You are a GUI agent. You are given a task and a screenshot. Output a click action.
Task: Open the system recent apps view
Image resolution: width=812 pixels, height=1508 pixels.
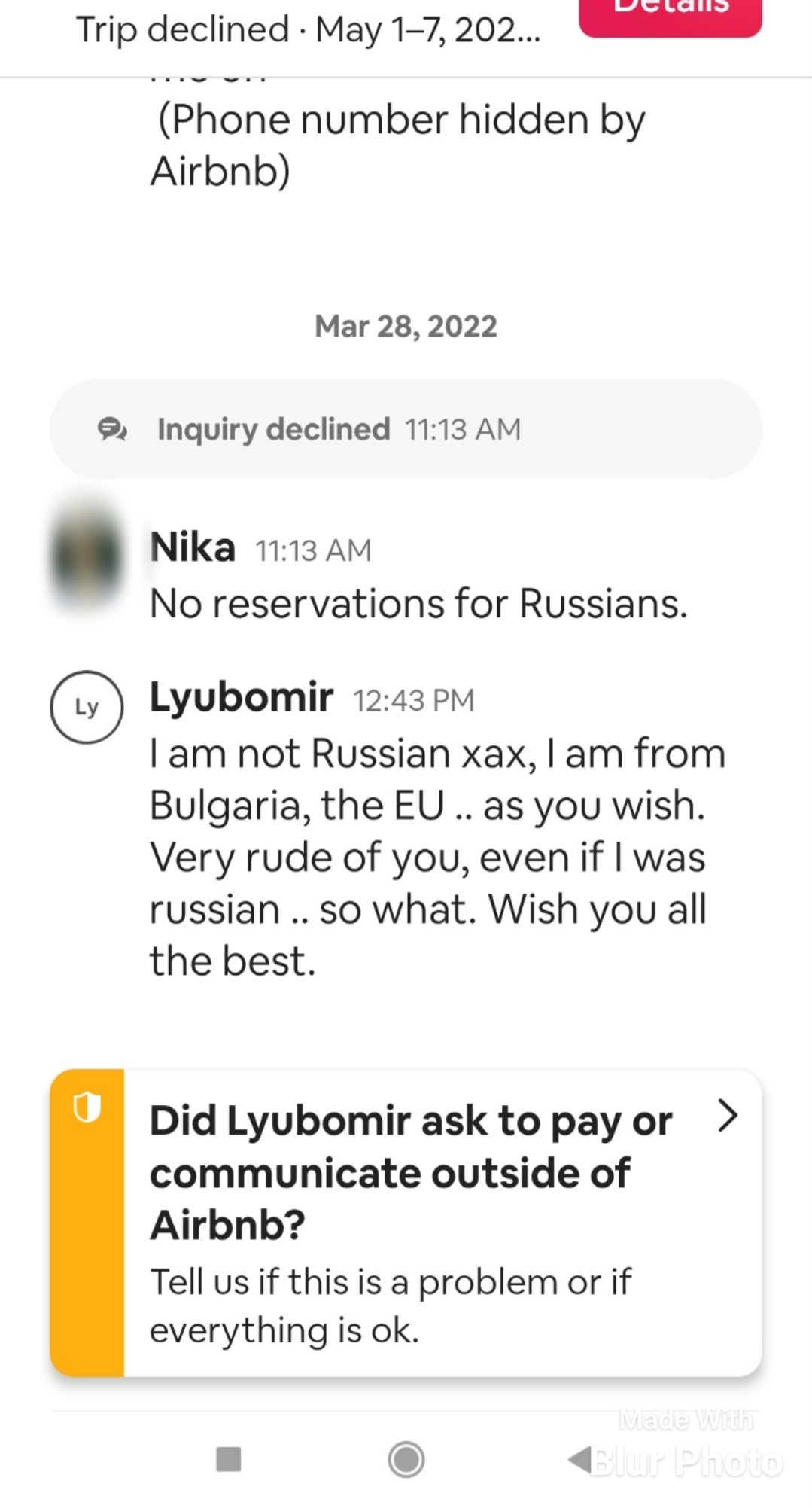(228, 1459)
